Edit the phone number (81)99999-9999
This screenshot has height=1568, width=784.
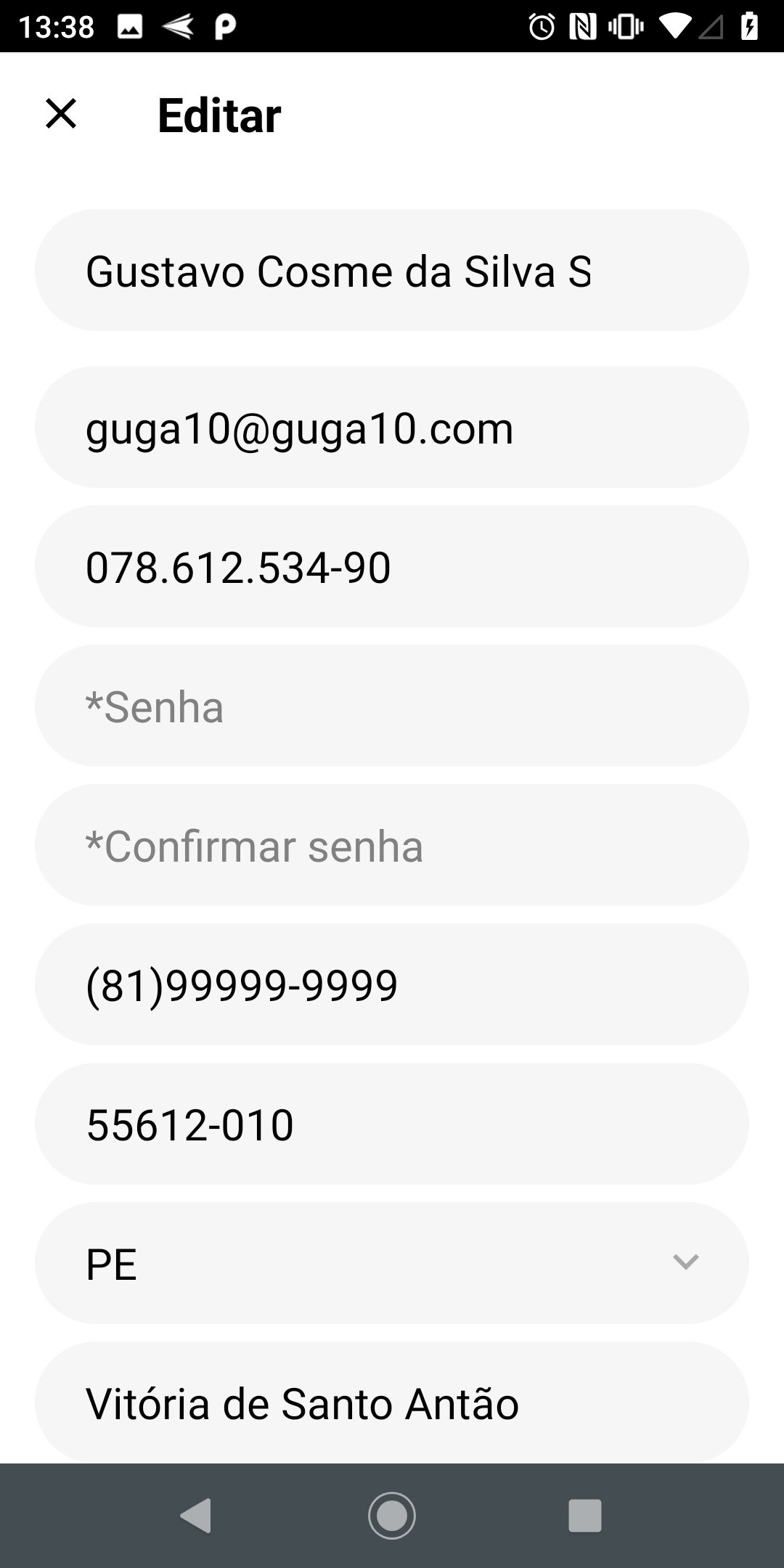tap(392, 984)
